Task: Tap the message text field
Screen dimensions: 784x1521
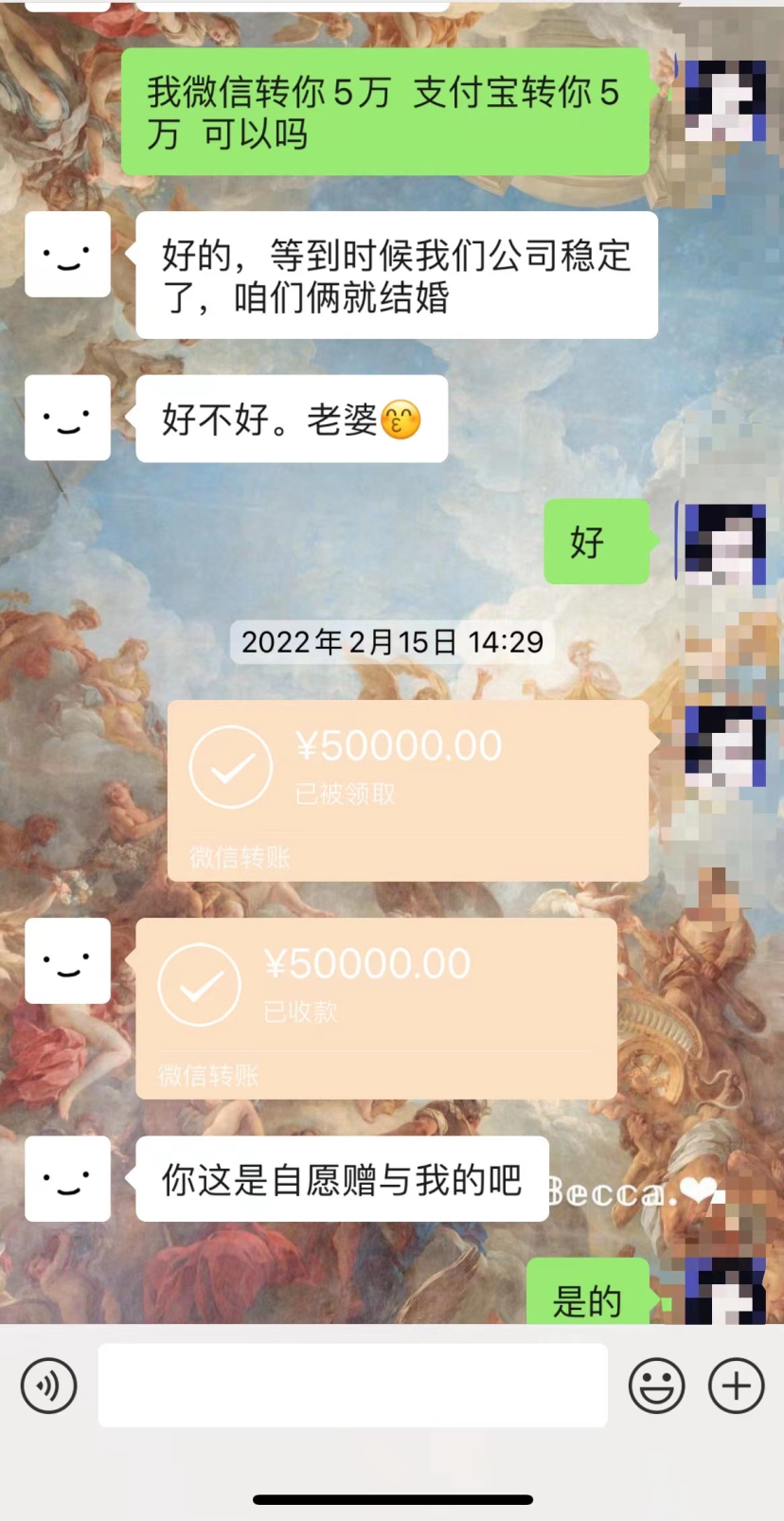Action: point(352,1385)
